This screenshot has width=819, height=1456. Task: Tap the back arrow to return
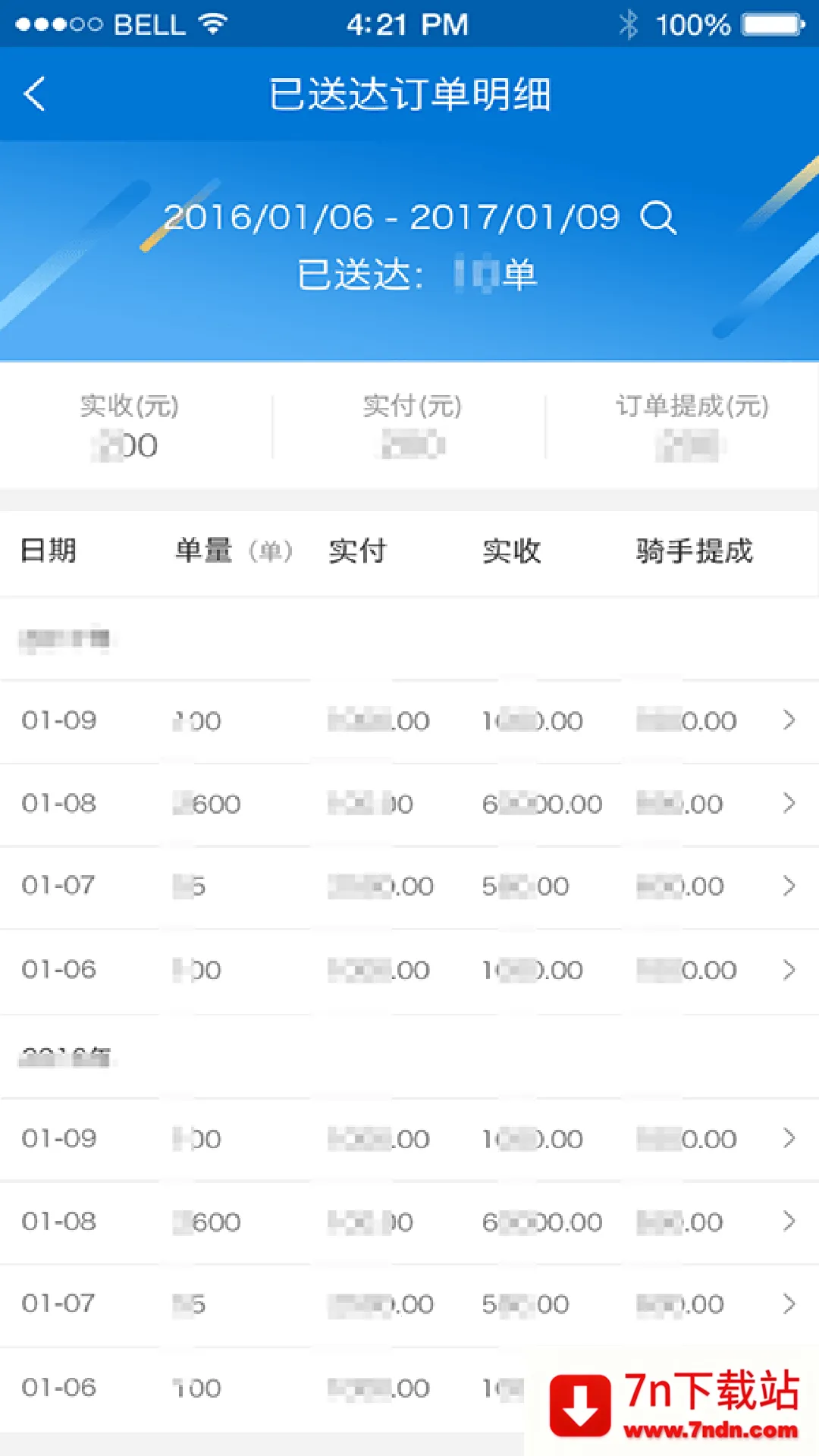point(34,93)
